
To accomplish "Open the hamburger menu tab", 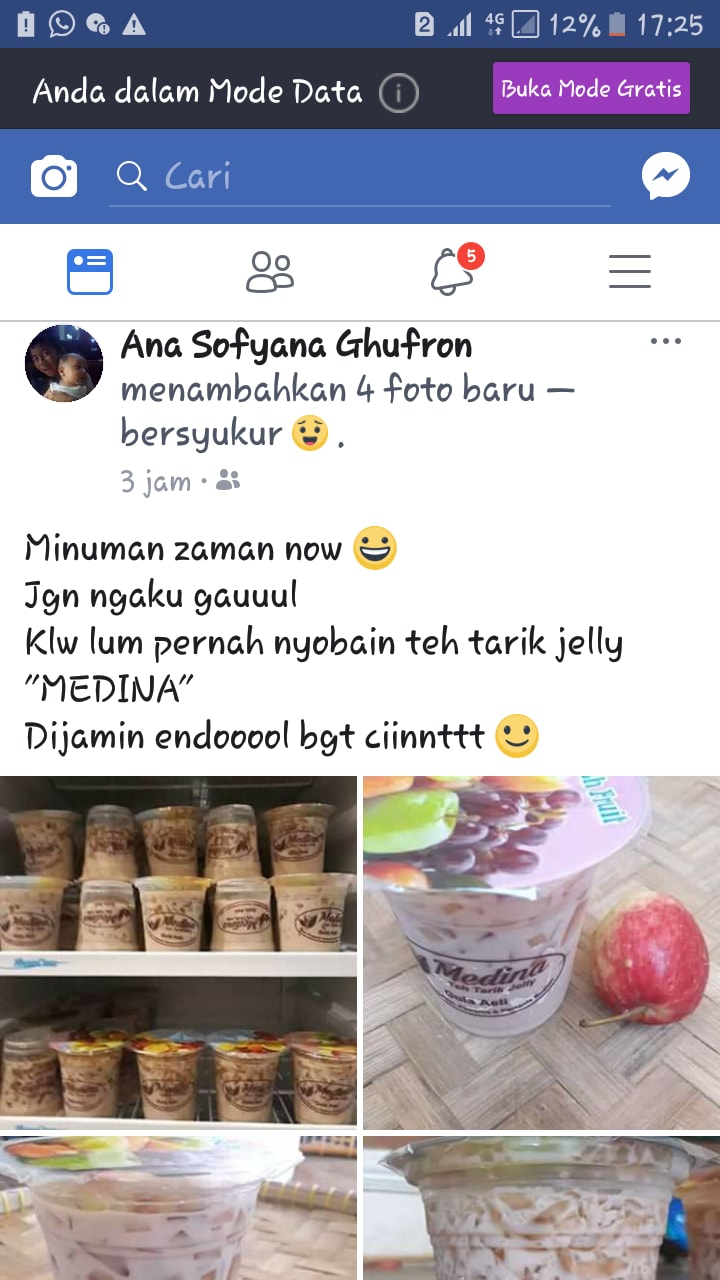I will click(x=630, y=272).
